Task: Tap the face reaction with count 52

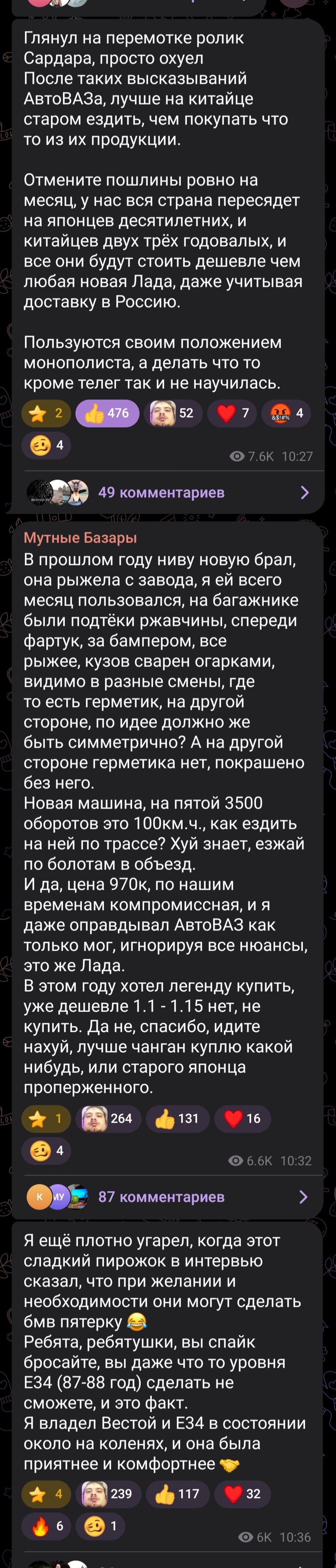Action: point(173,413)
